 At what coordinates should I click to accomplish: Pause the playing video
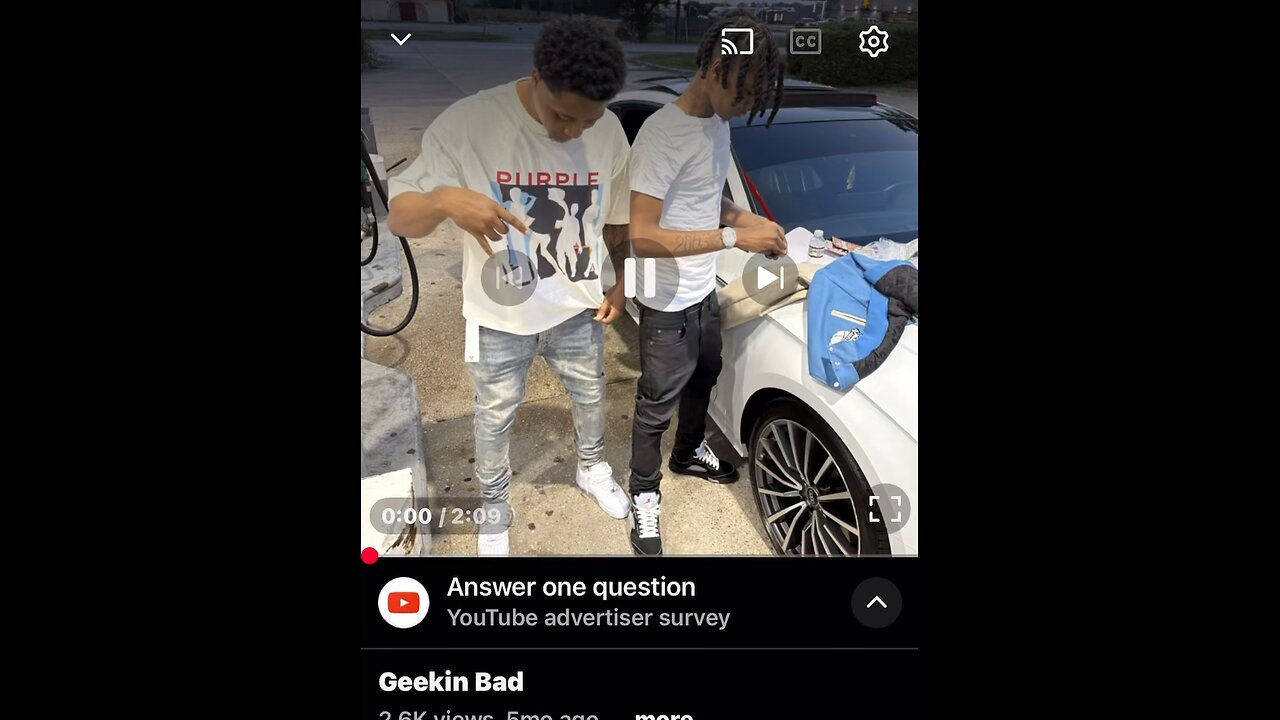coord(640,277)
